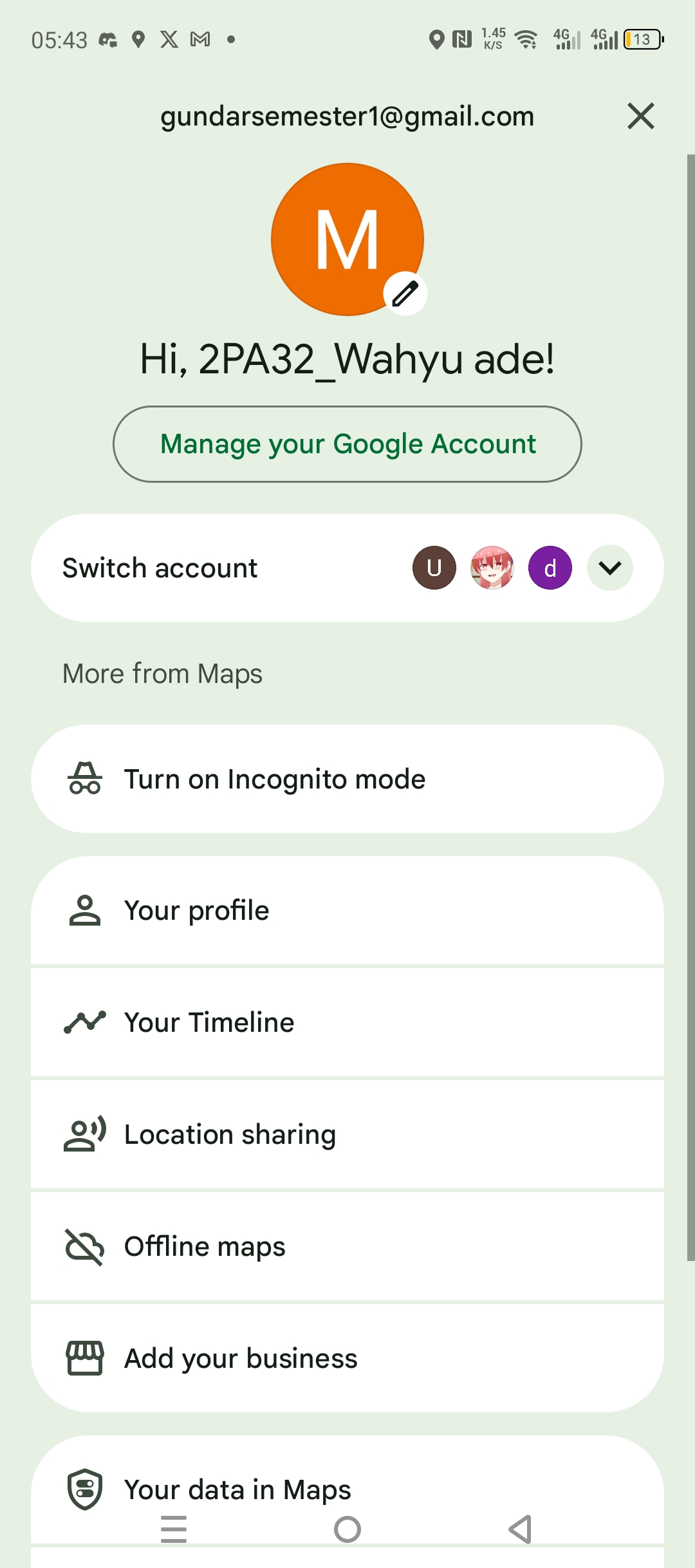The height and width of the screenshot is (1568, 695).
Task: Open Your profile
Action: click(x=347, y=910)
